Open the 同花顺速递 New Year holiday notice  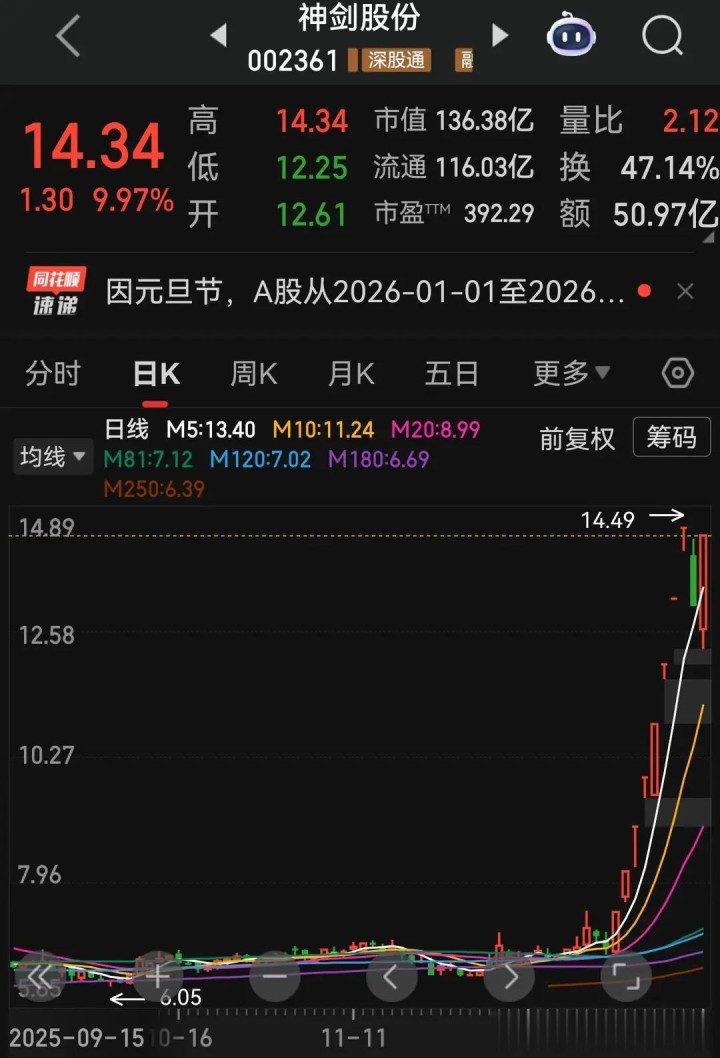(365, 292)
